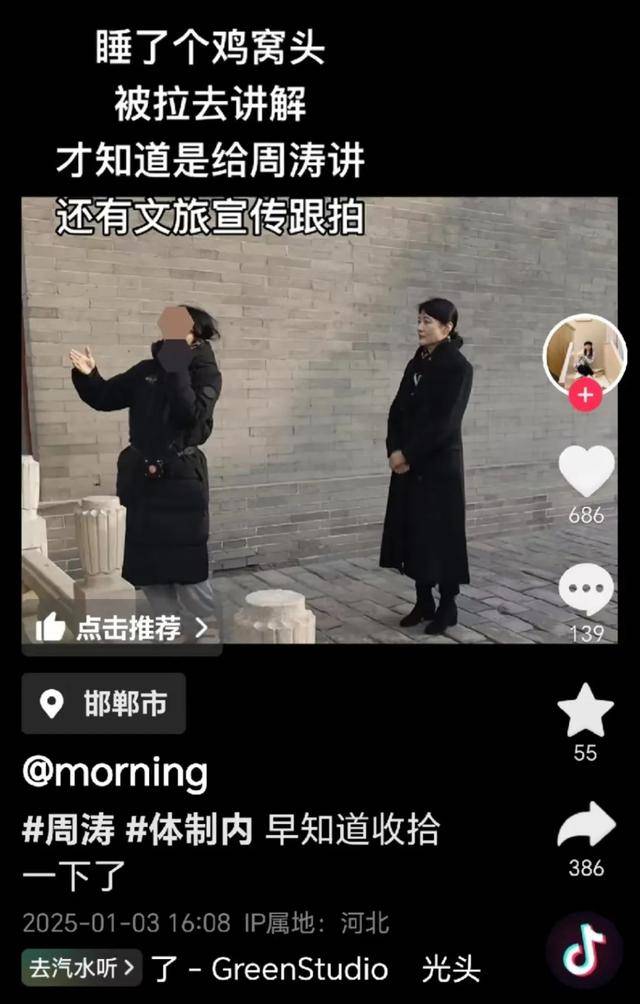Viewport: 640px width, 1004px height.
Task: Tap the 点击推荐 recommend button
Action: [122, 628]
